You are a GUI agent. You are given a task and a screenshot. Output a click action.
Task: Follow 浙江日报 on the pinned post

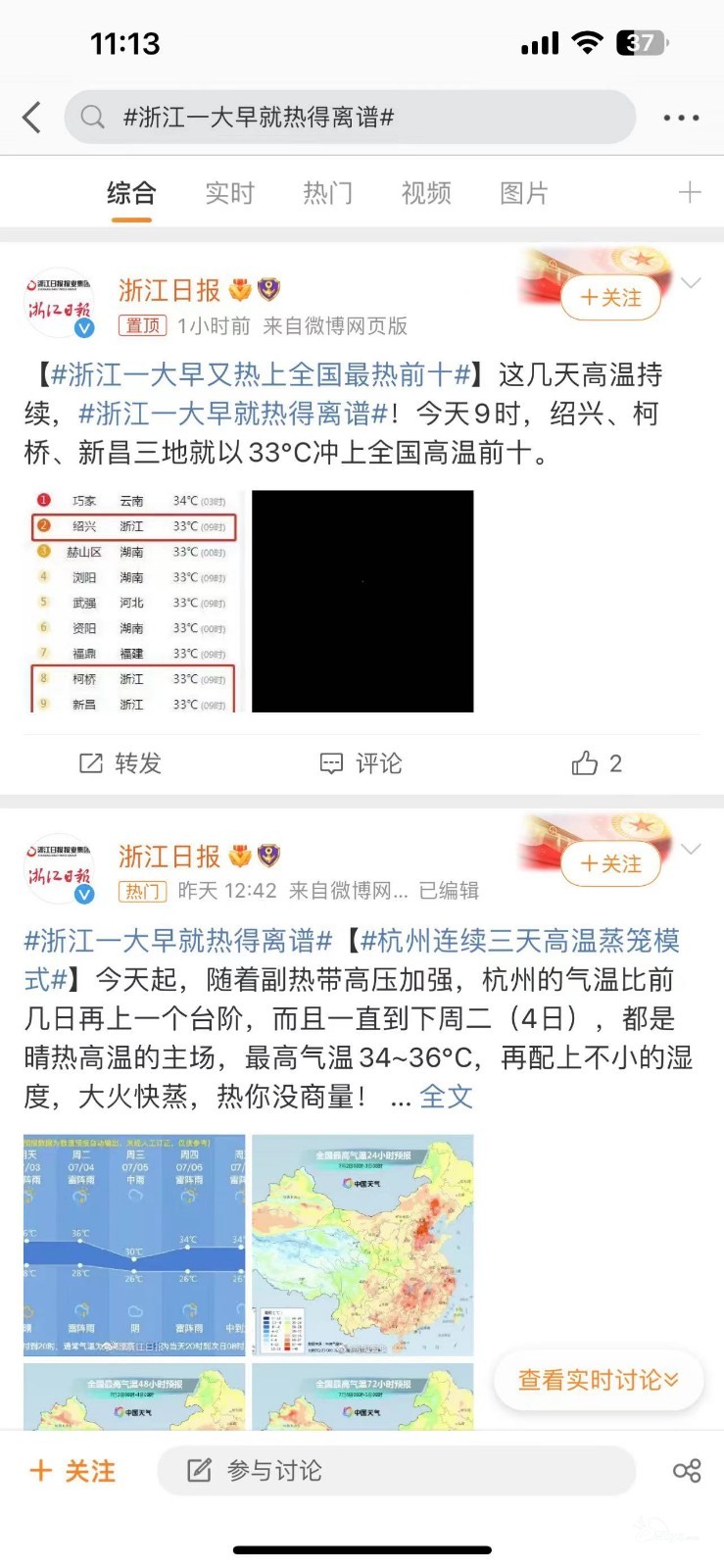coord(610,298)
